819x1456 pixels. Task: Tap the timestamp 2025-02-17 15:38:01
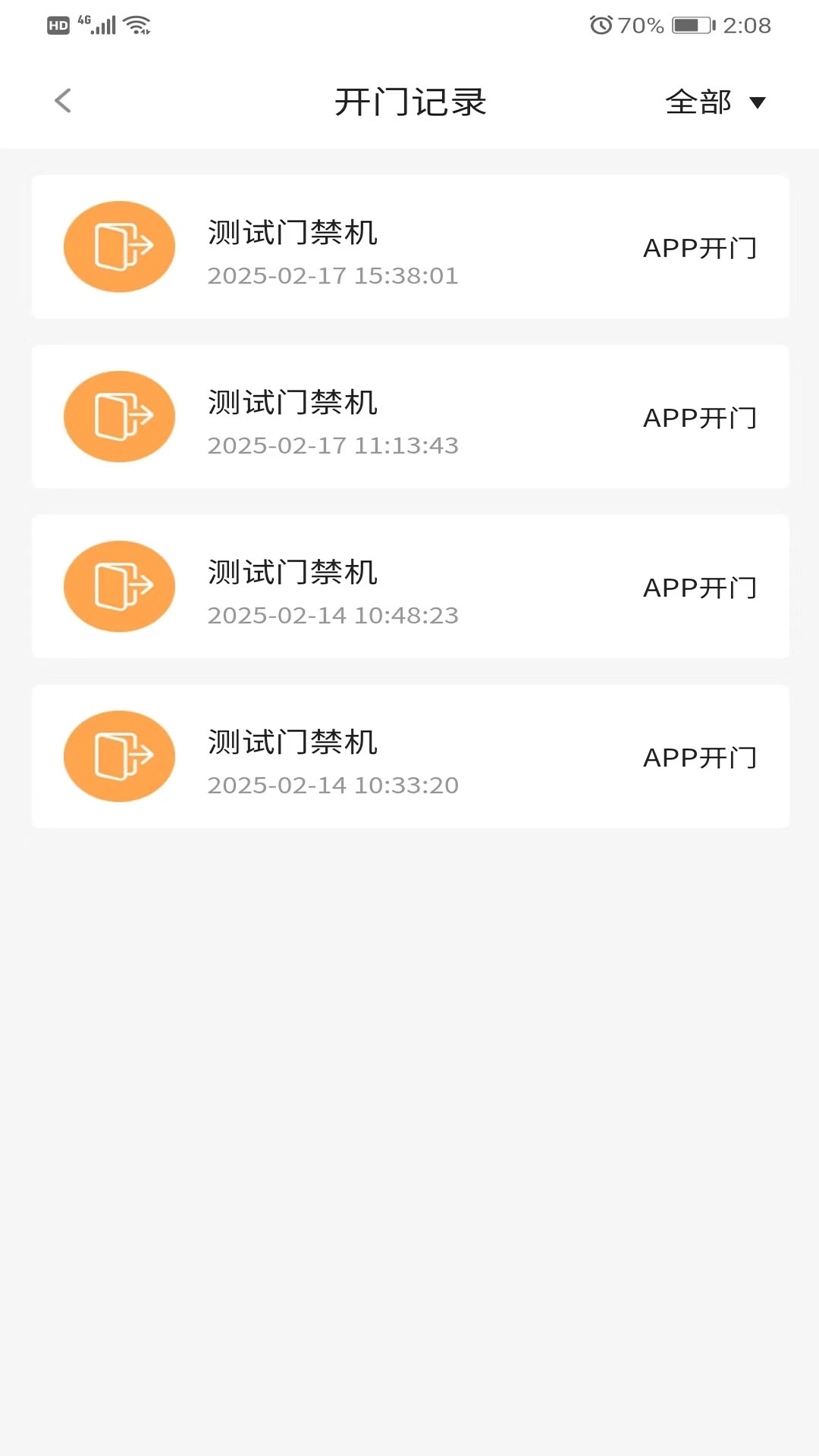[333, 276]
